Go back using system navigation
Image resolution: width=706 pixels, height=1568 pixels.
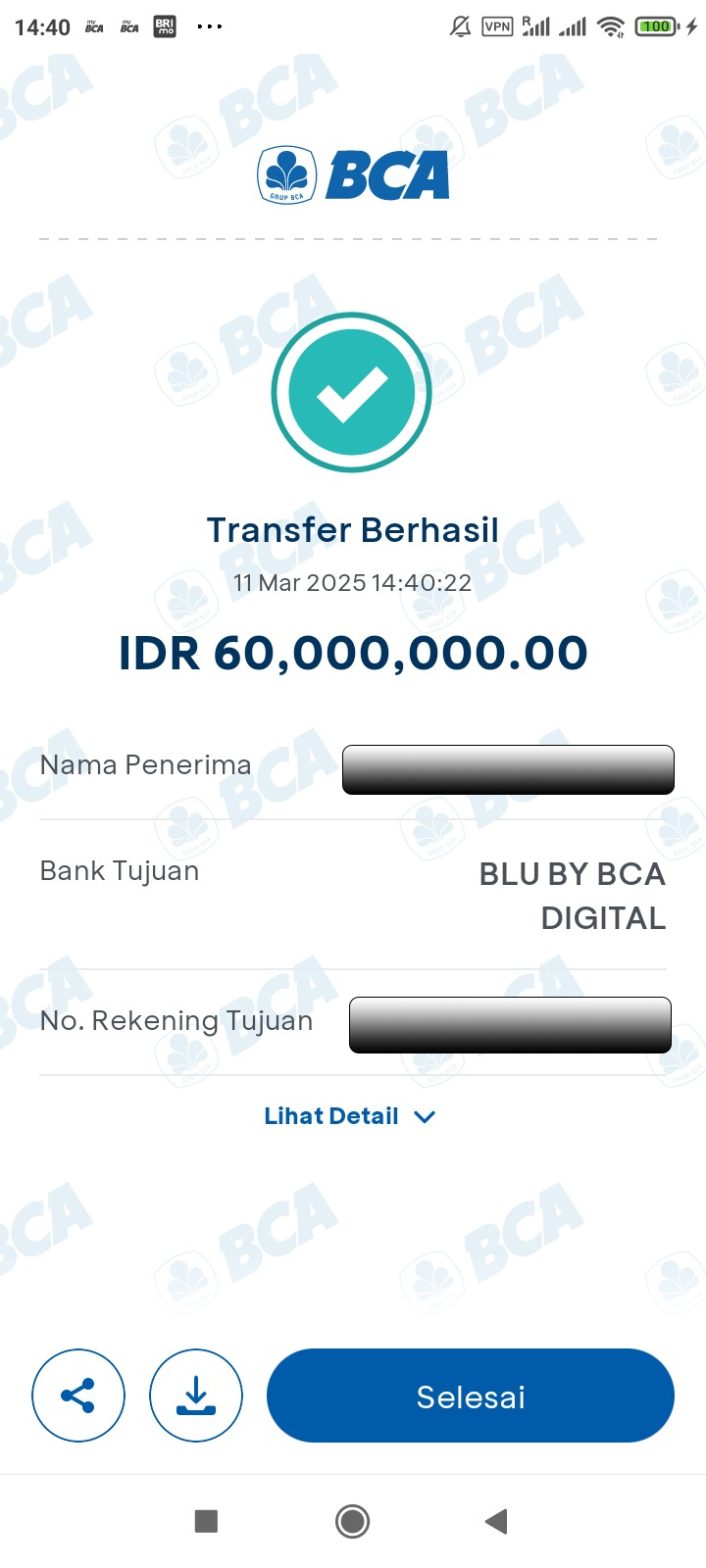click(x=496, y=1521)
